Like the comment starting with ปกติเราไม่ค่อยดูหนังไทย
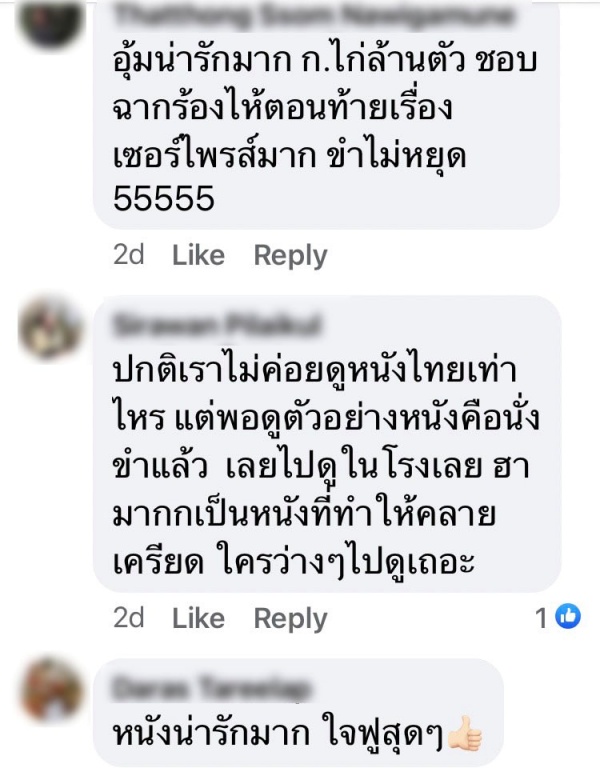This screenshot has width=600, height=772. [198, 619]
